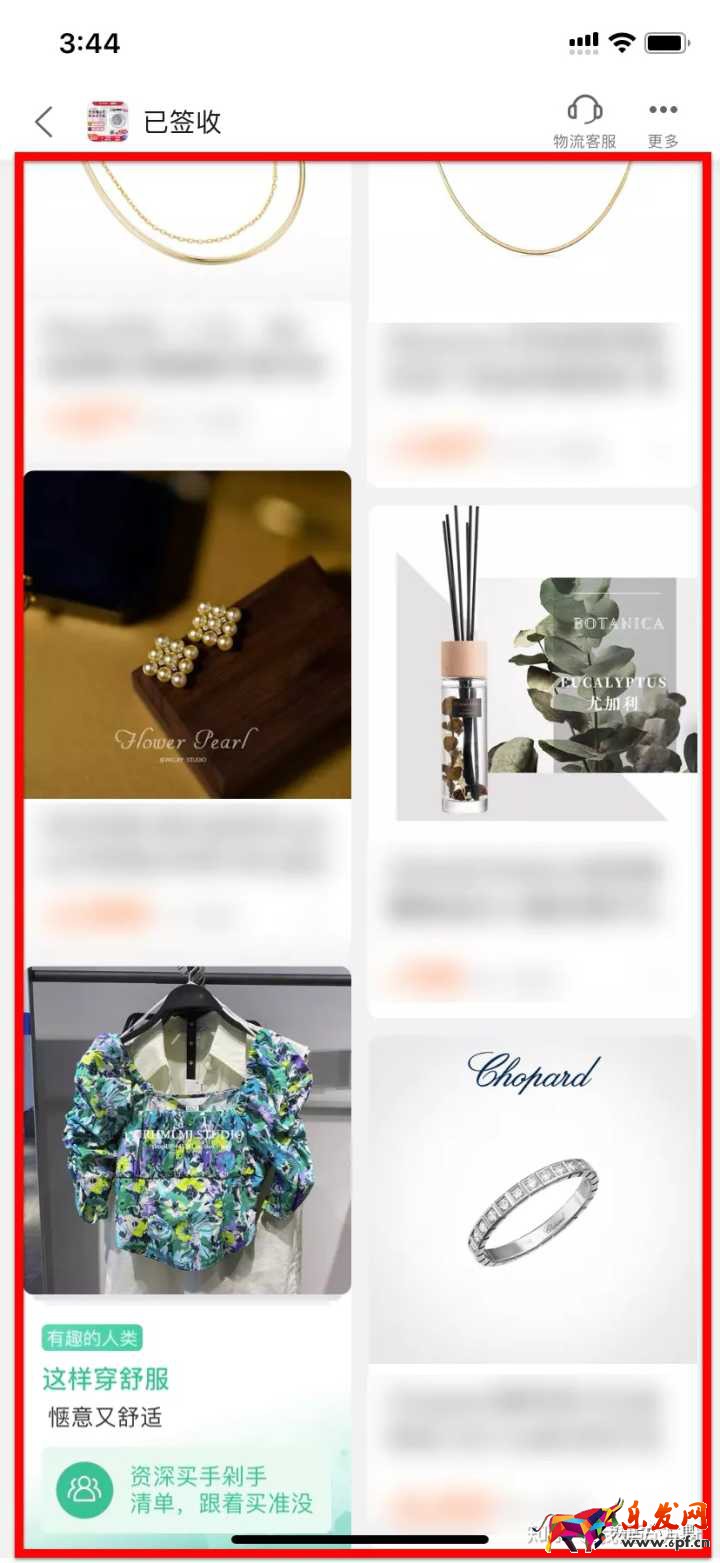
Task: Tap the package thumbnail next to 已签收
Action: pos(108,122)
